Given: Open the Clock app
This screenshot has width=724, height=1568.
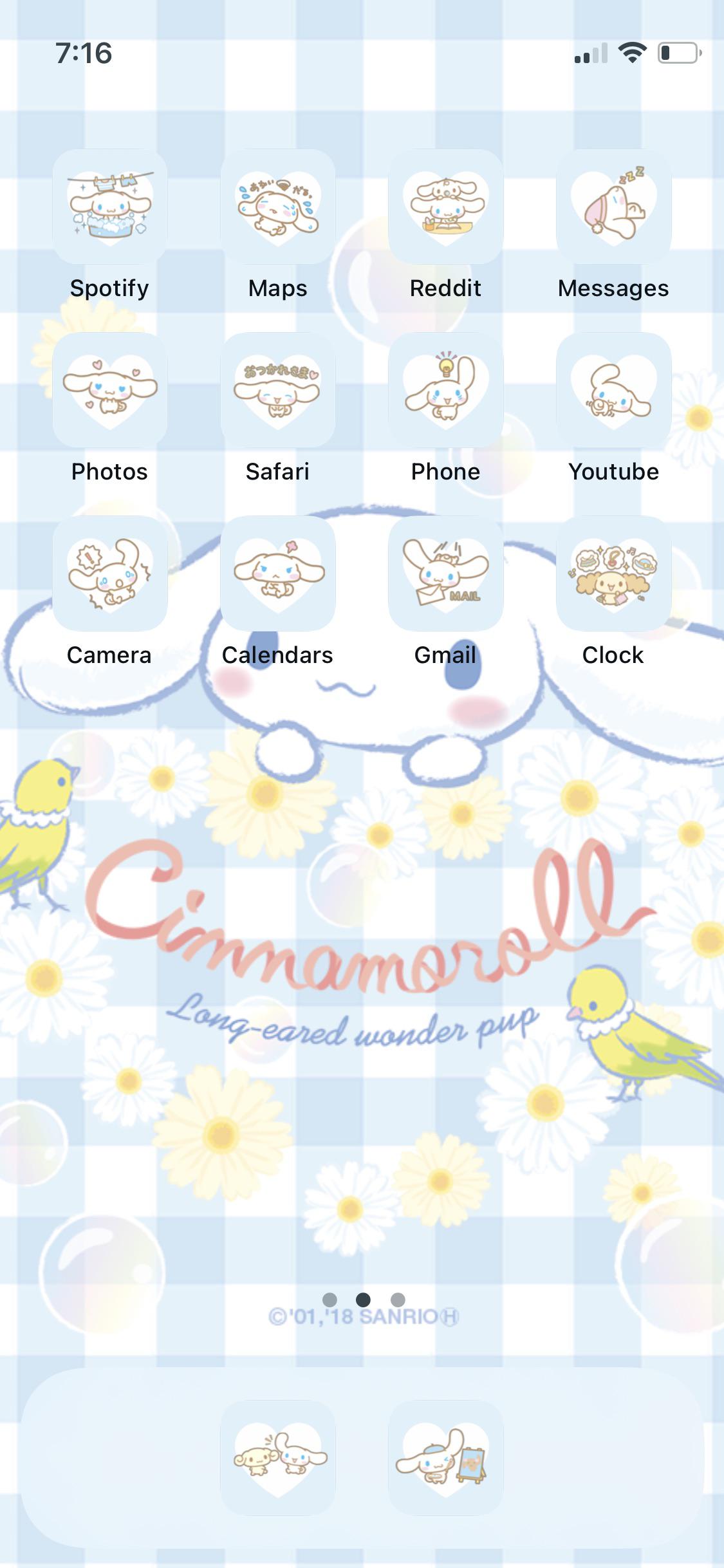Looking at the screenshot, I should coord(613,574).
